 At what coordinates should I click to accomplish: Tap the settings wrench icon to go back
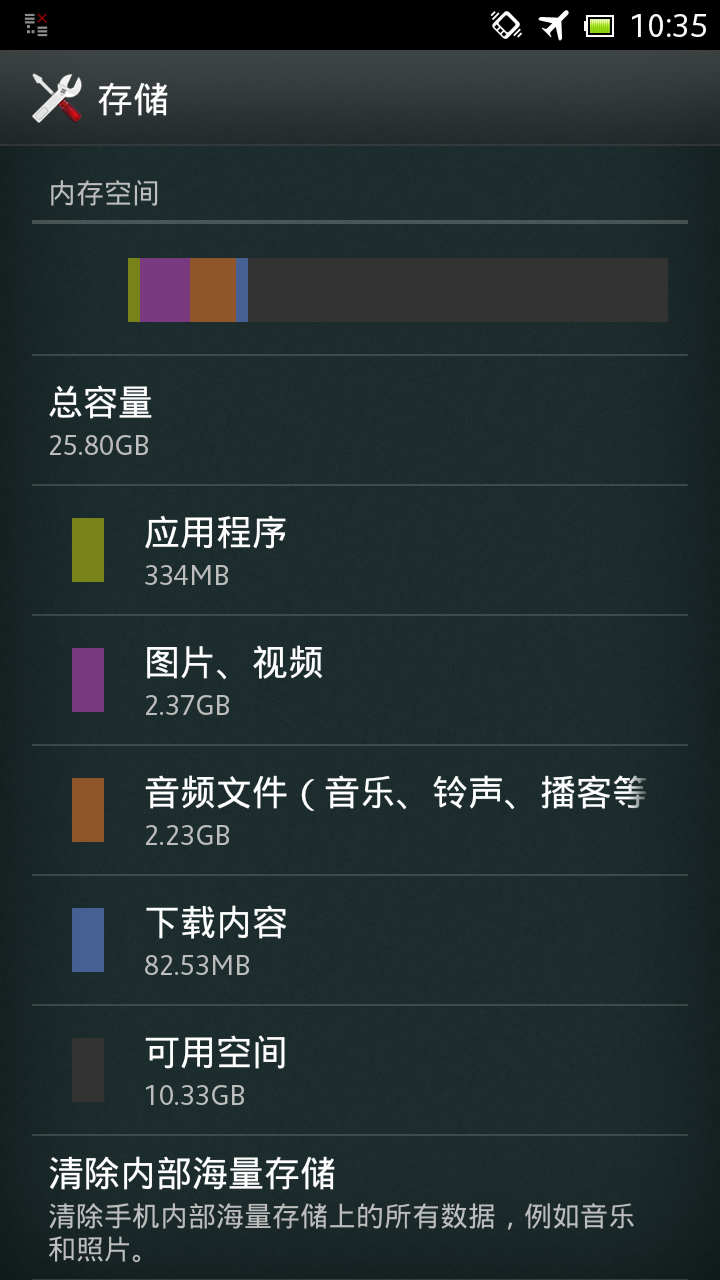tap(56, 98)
